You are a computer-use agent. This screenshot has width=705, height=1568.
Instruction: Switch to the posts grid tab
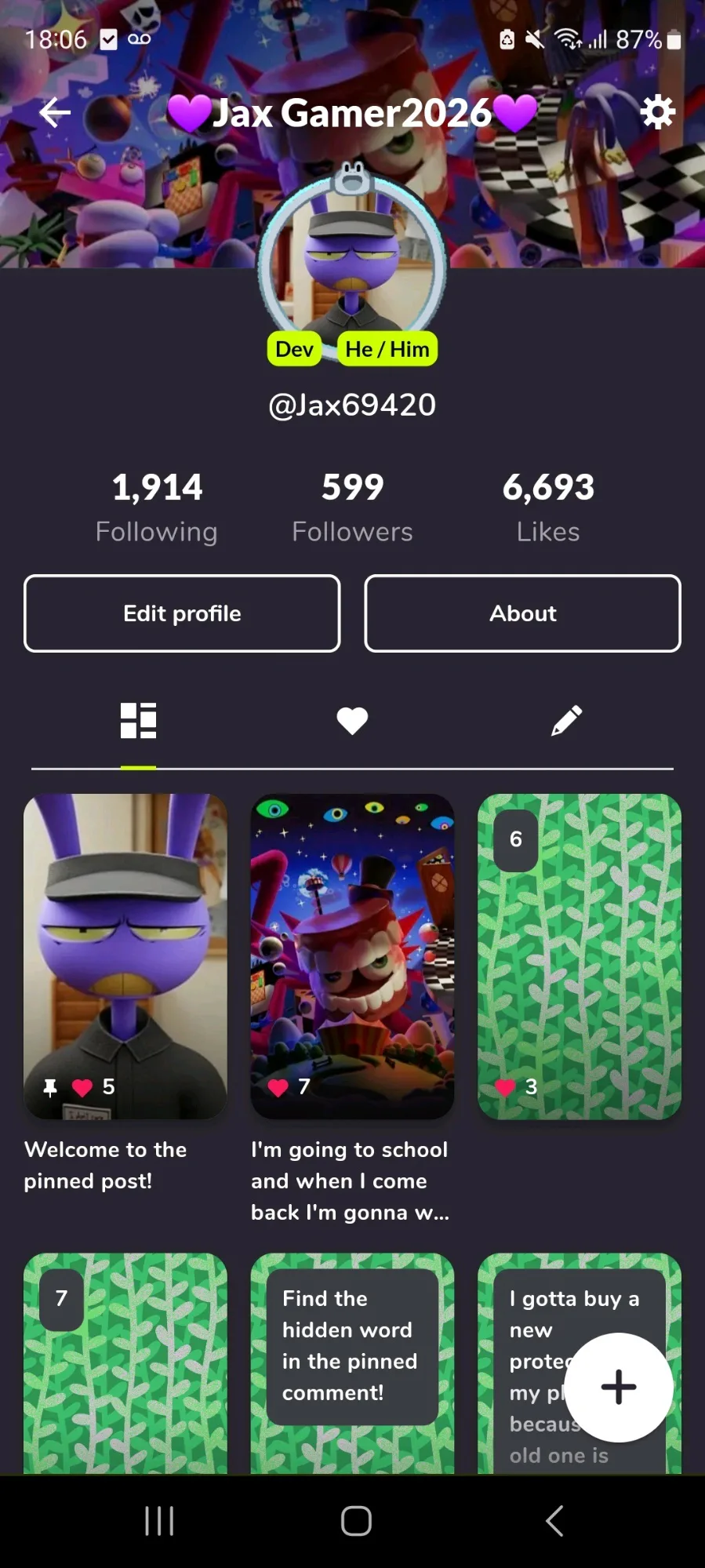tap(138, 720)
